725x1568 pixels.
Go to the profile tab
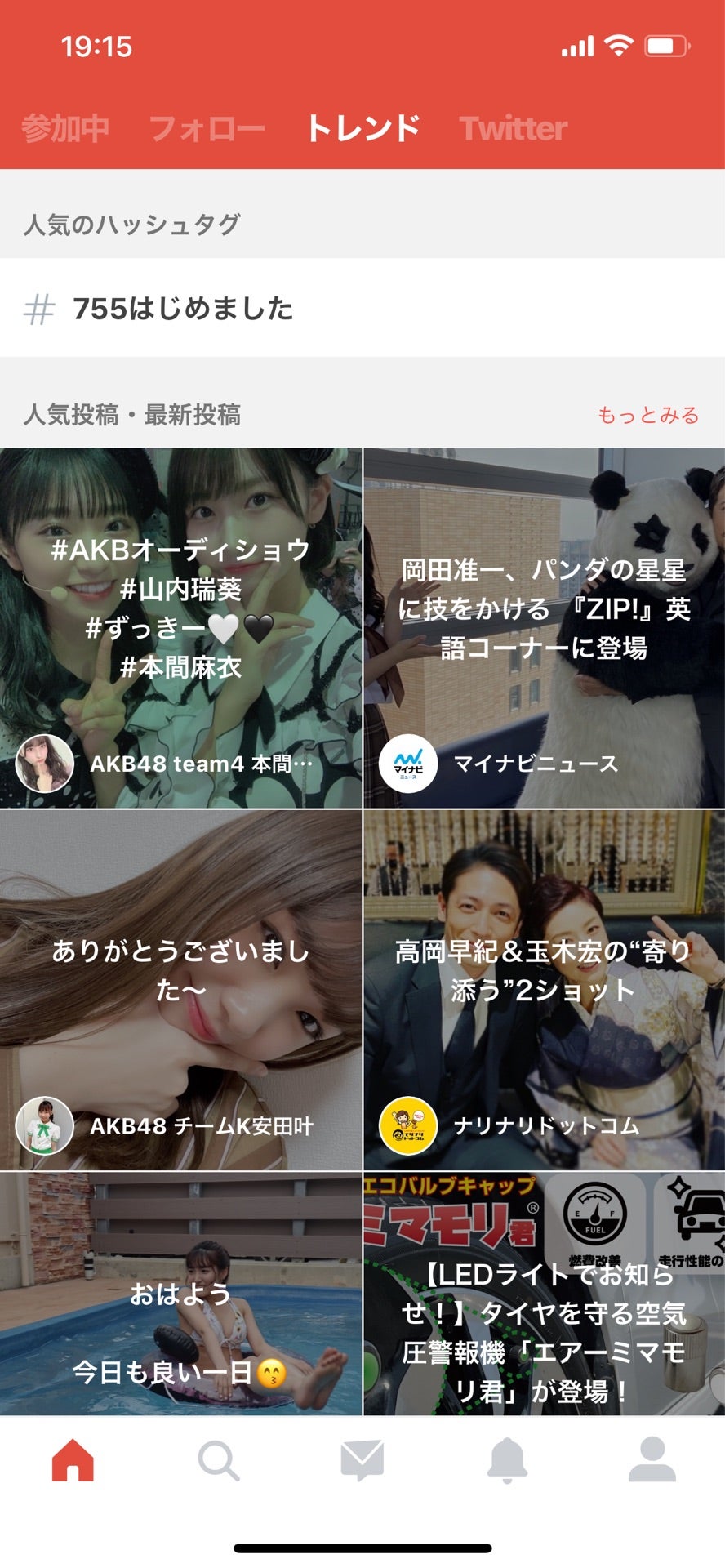(652, 1459)
